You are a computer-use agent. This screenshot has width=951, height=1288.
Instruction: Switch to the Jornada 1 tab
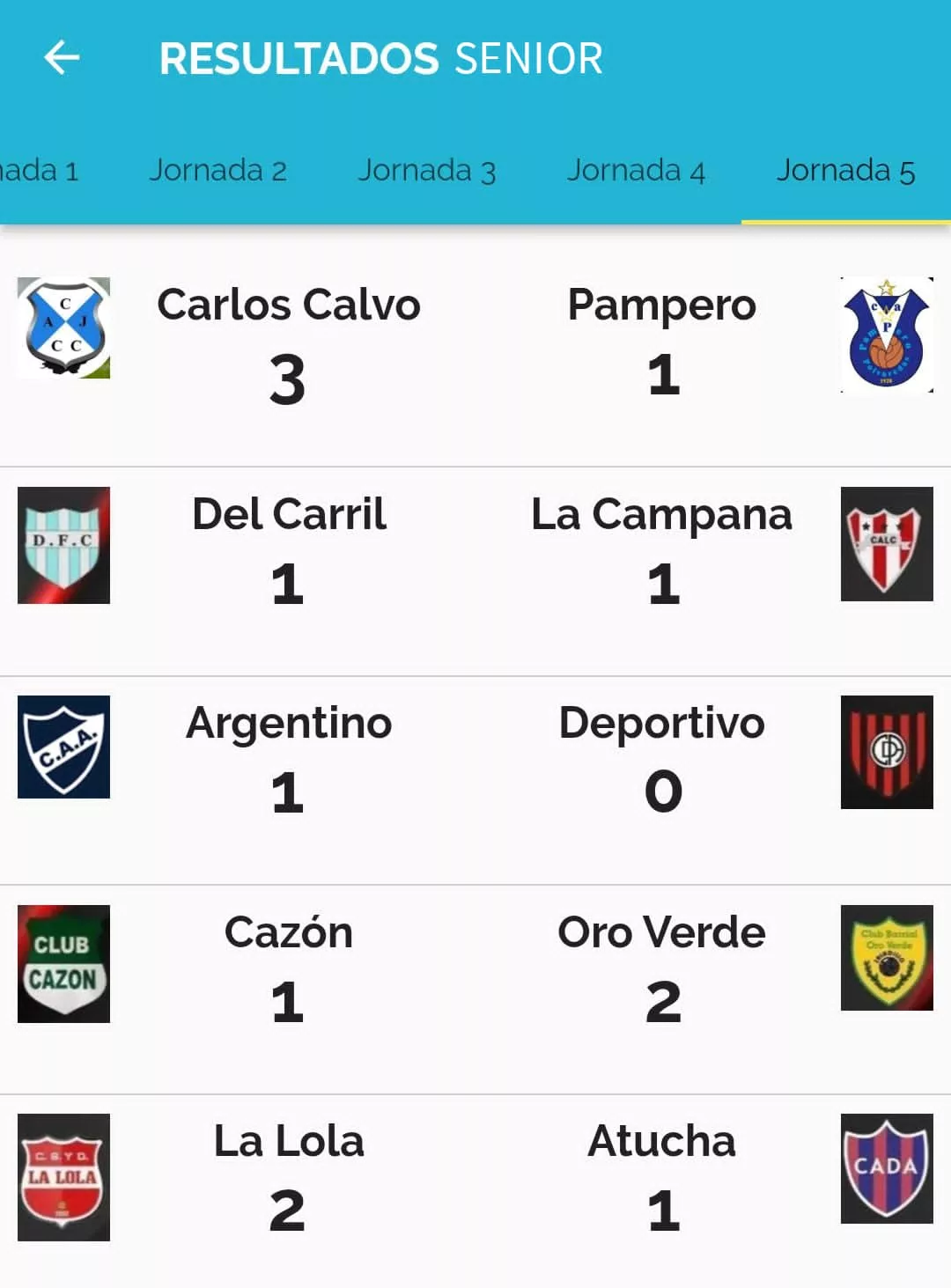tap(39, 170)
